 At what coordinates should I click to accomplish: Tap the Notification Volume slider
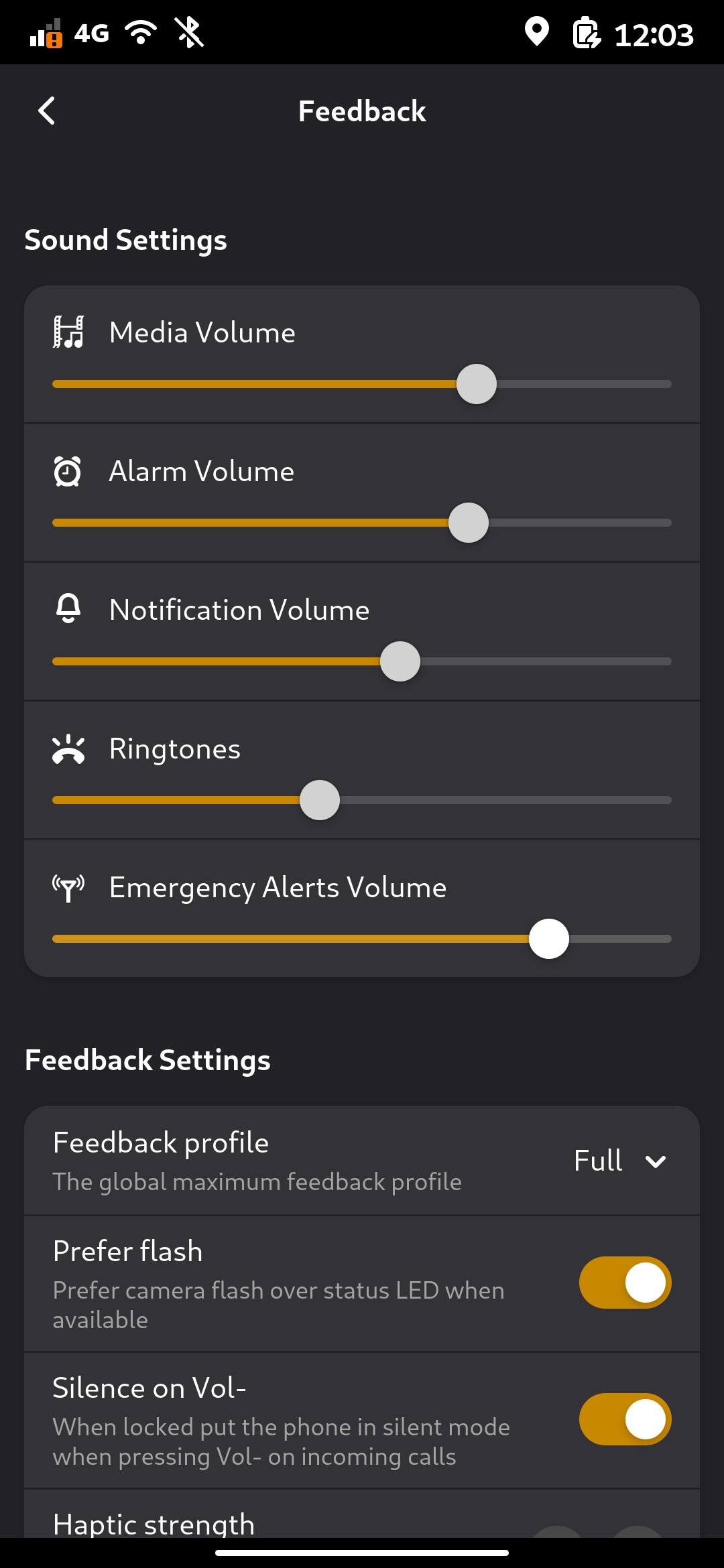click(x=362, y=661)
